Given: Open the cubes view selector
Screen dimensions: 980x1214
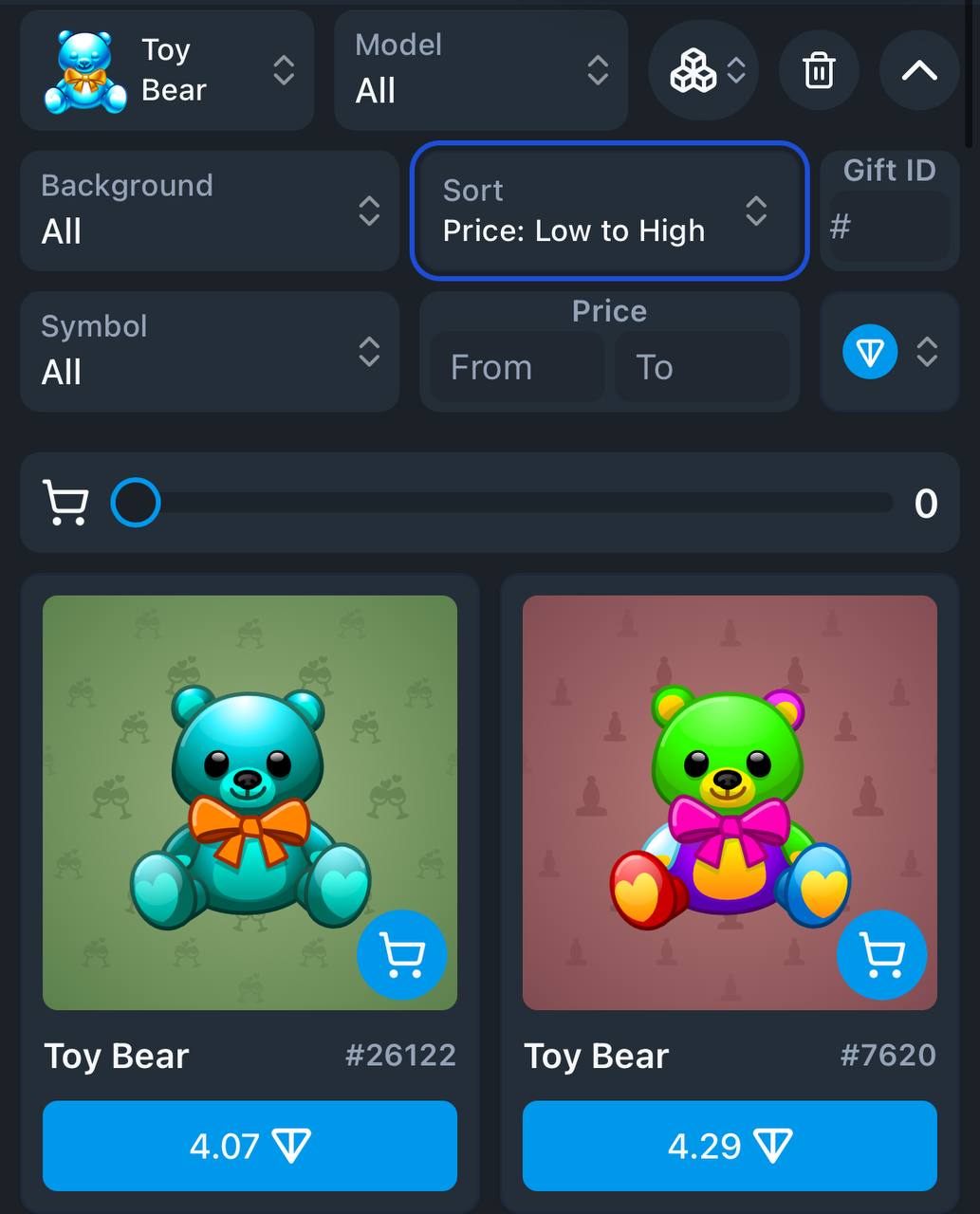Looking at the screenshot, I should pos(703,70).
